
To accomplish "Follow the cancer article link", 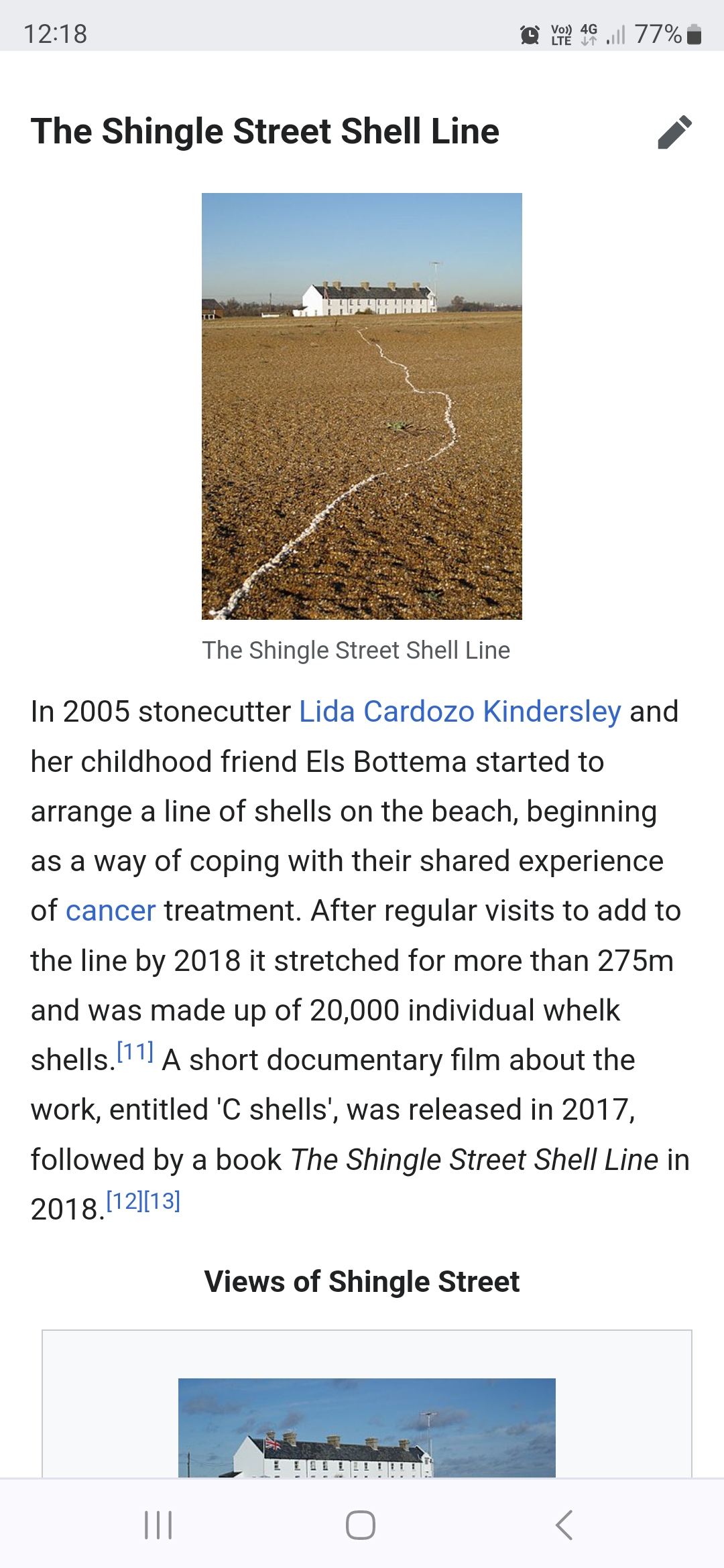I will point(111,911).
